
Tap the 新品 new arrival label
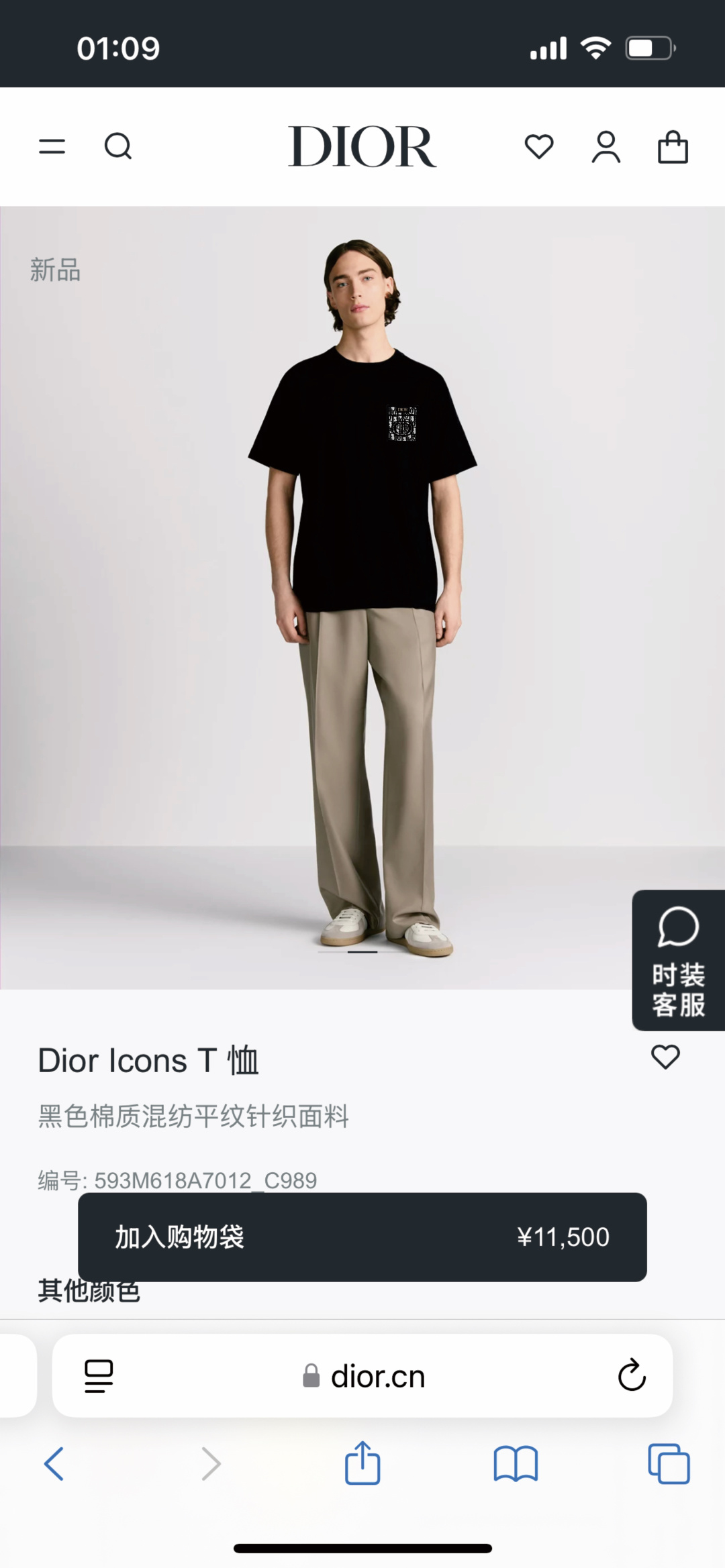(54, 270)
